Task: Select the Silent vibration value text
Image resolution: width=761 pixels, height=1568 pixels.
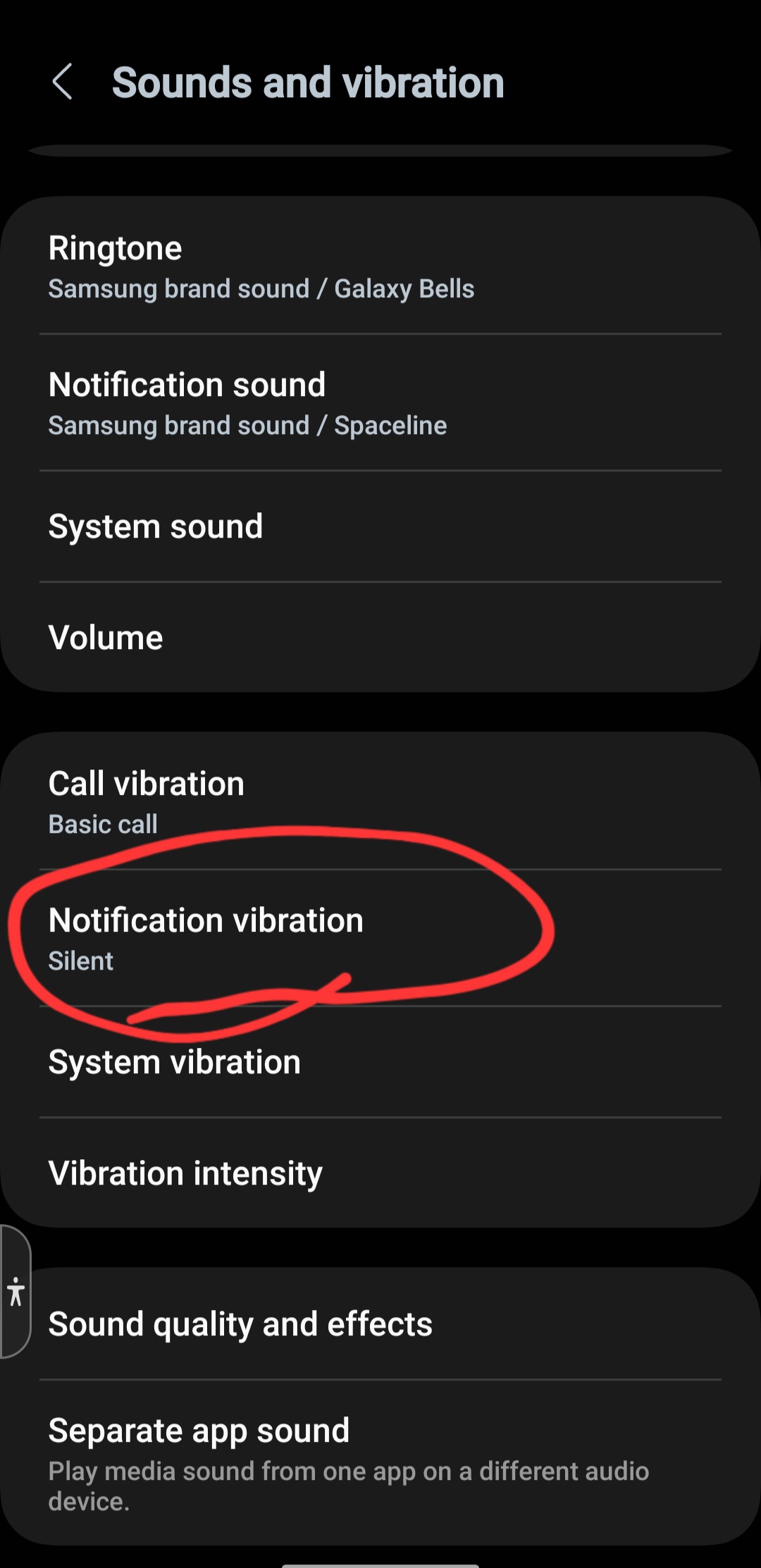Action: [80, 961]
